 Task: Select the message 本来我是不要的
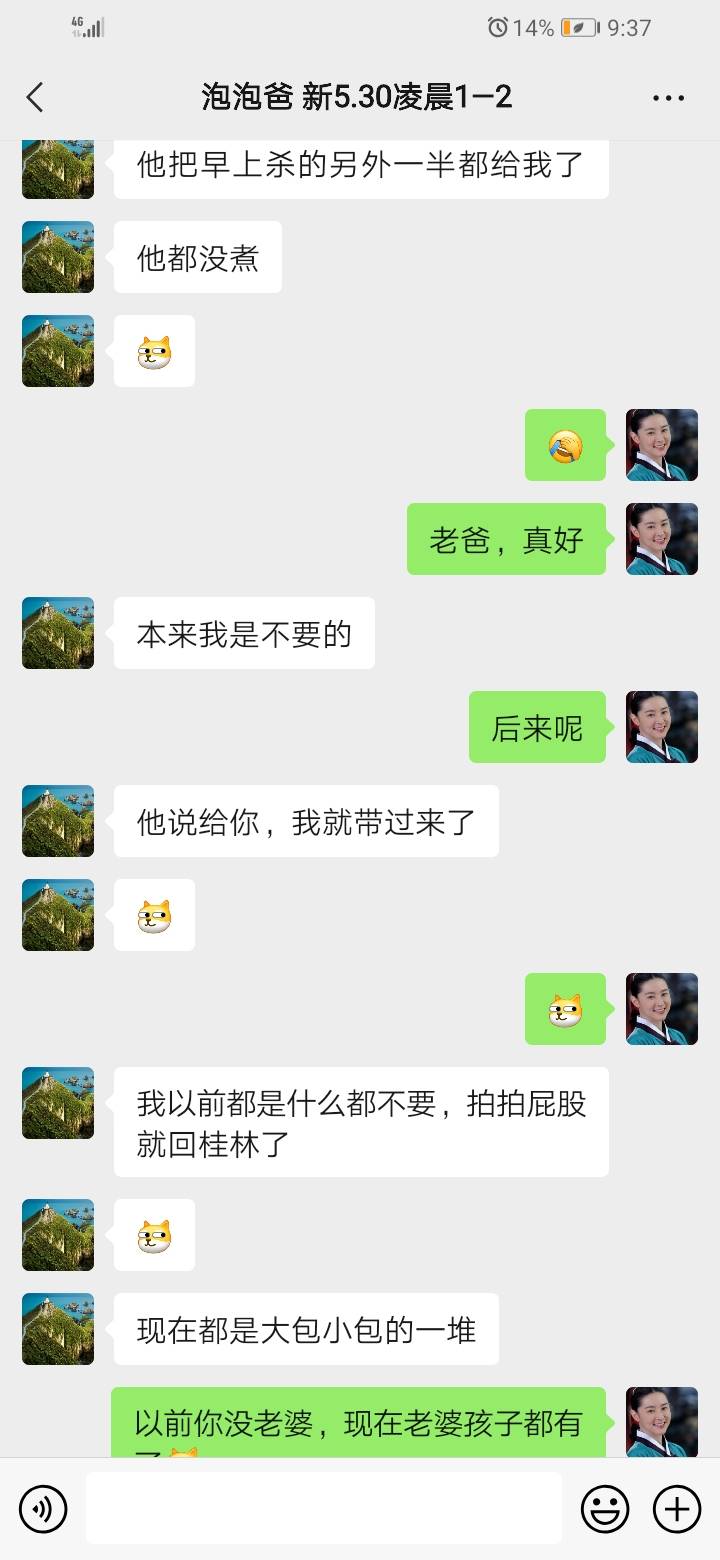pos(242,633)
